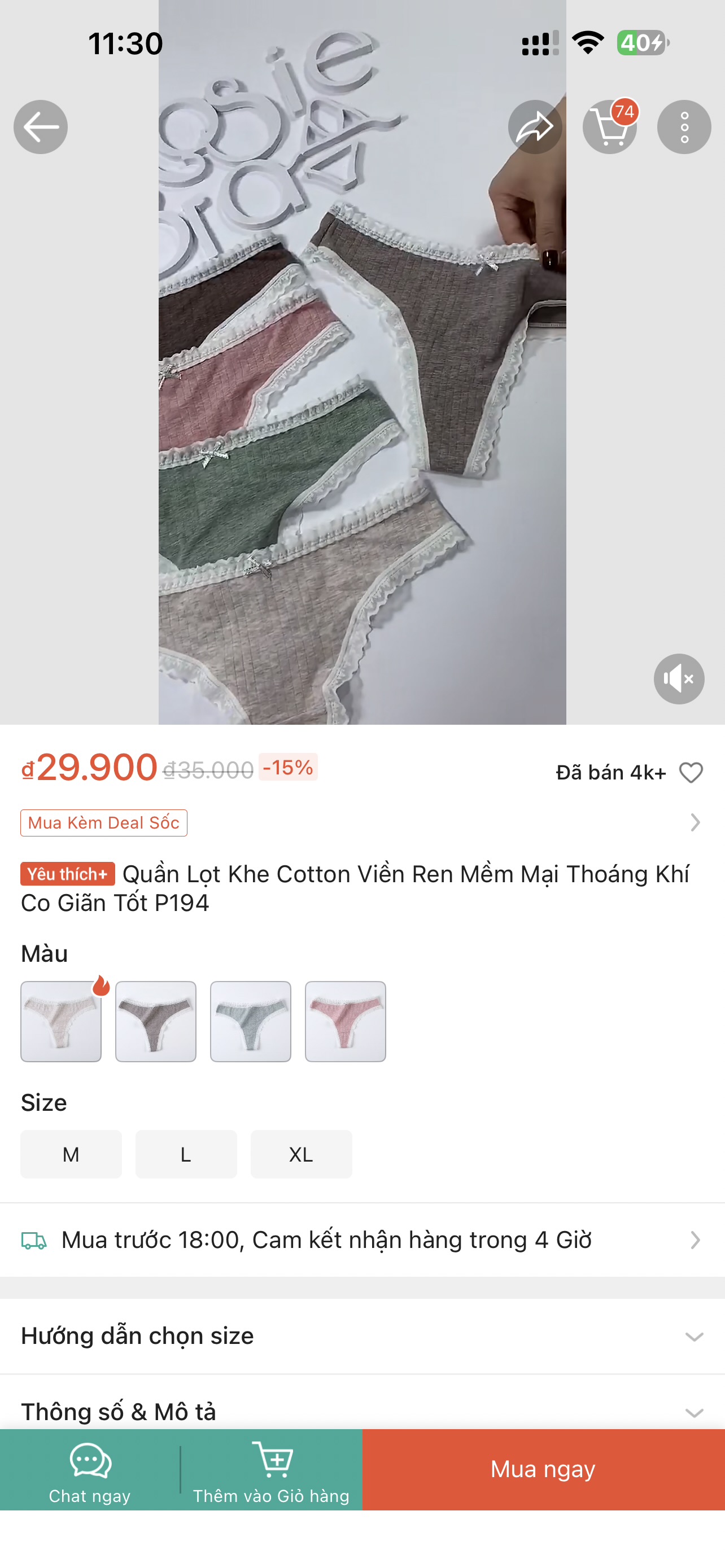The height and width of the screenshot is (1568, 725).
Task: Share this product
Action: (x=535, y=127)
